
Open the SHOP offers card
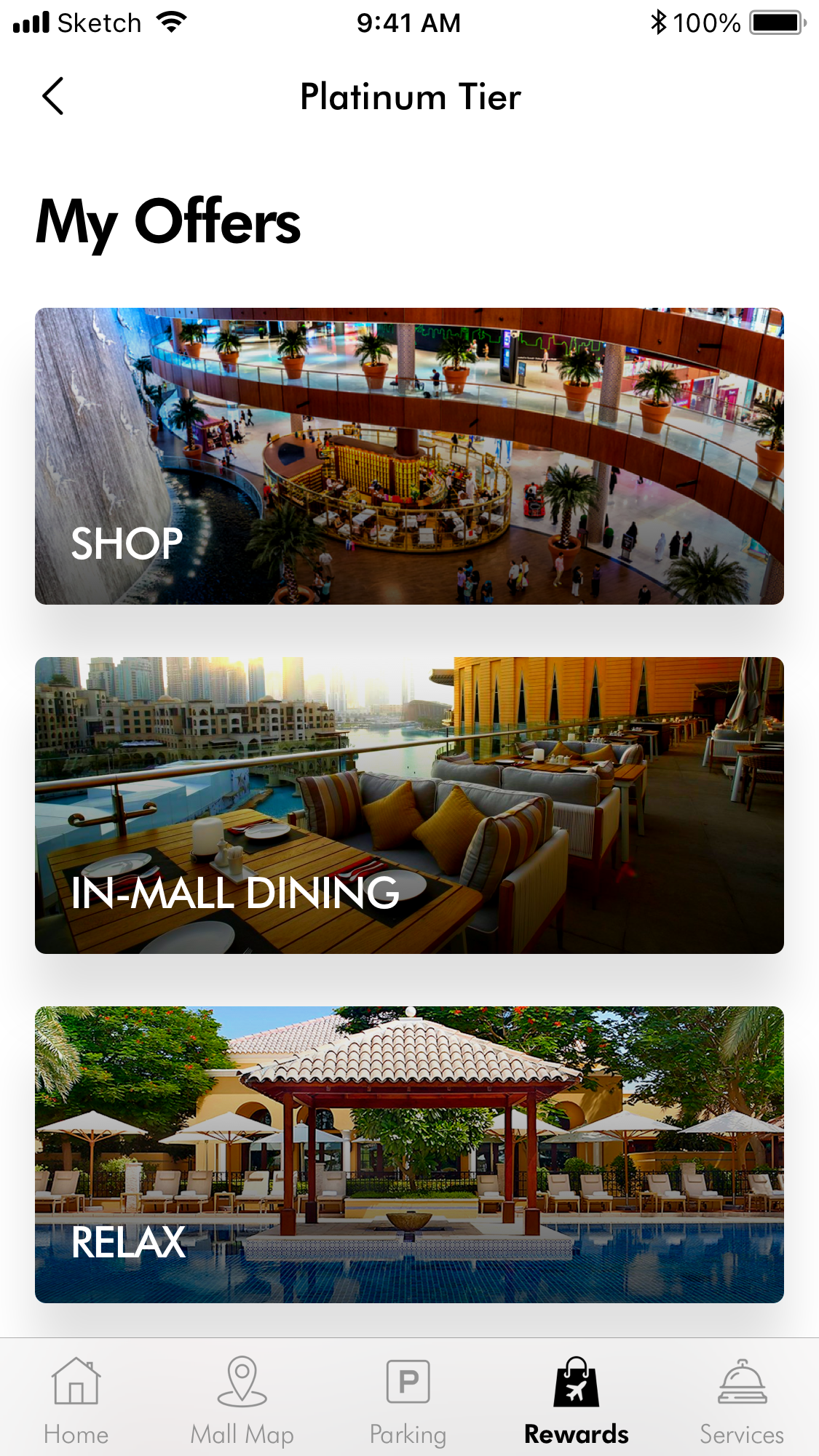click(x=409, y=456)
